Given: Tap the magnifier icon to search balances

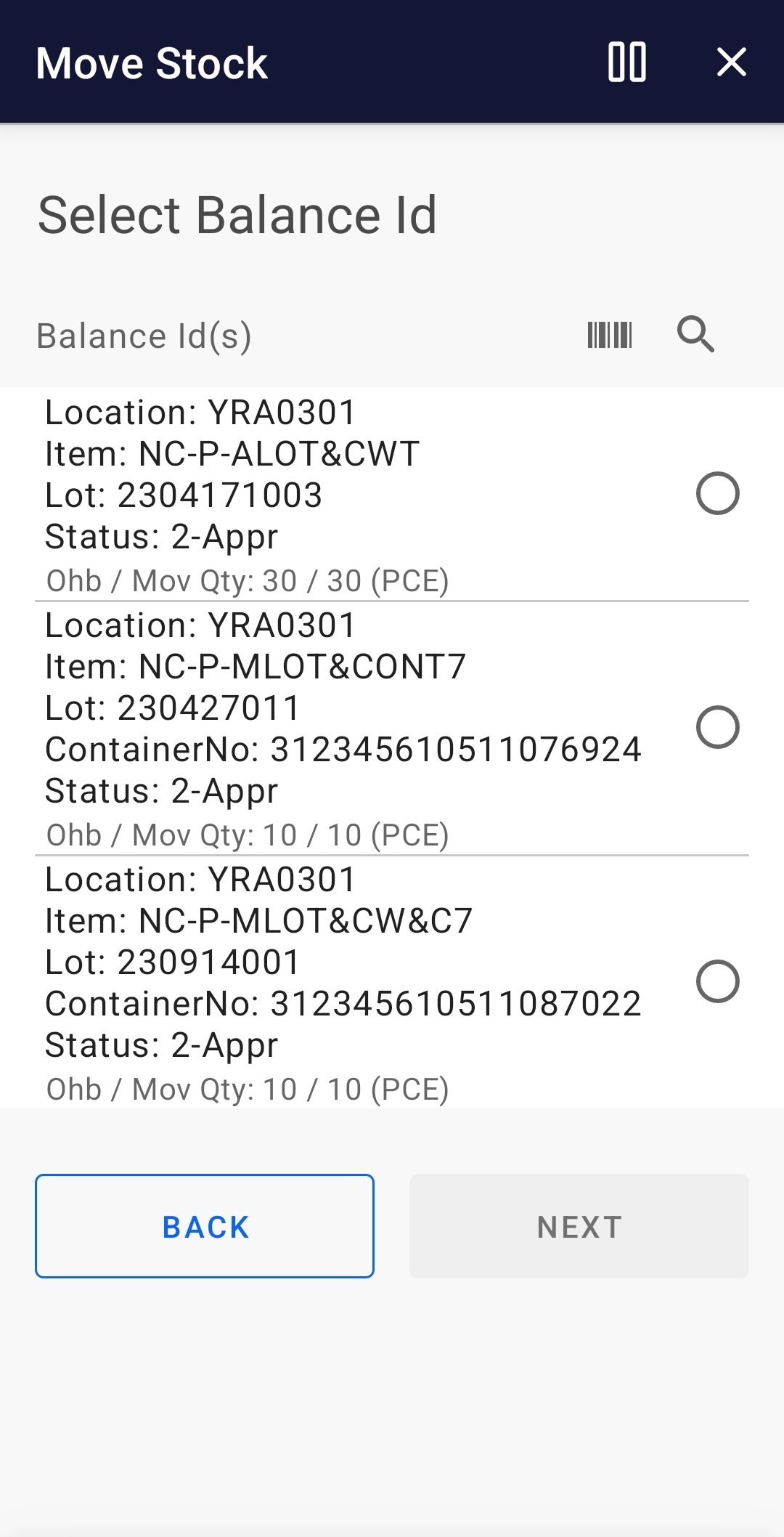Looking at the screenshot, I should click(695, 335).
